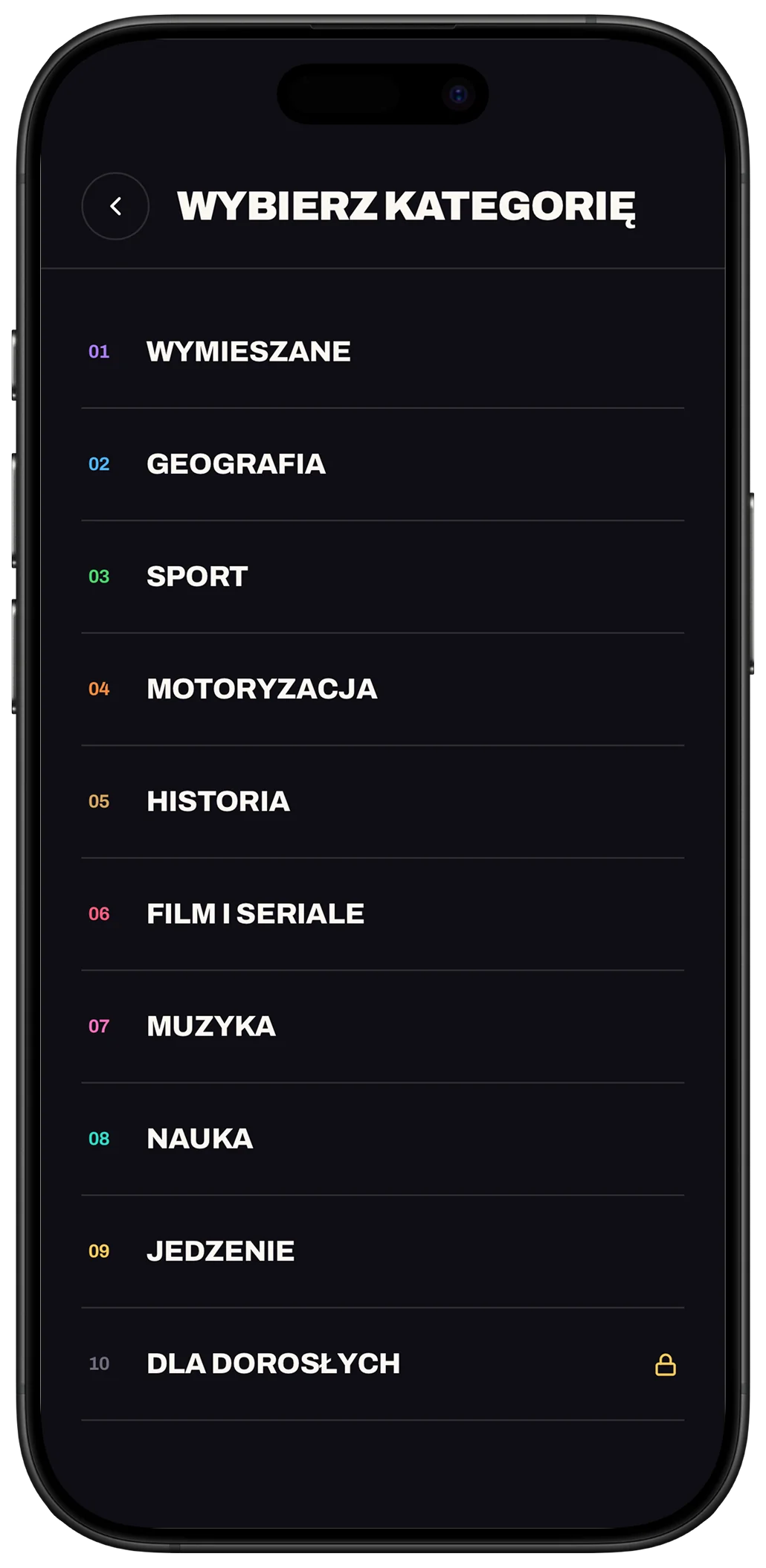Pick the Motoryzacja category
The height and width of the screenshot is (1568, 766).
coord(382,689)
